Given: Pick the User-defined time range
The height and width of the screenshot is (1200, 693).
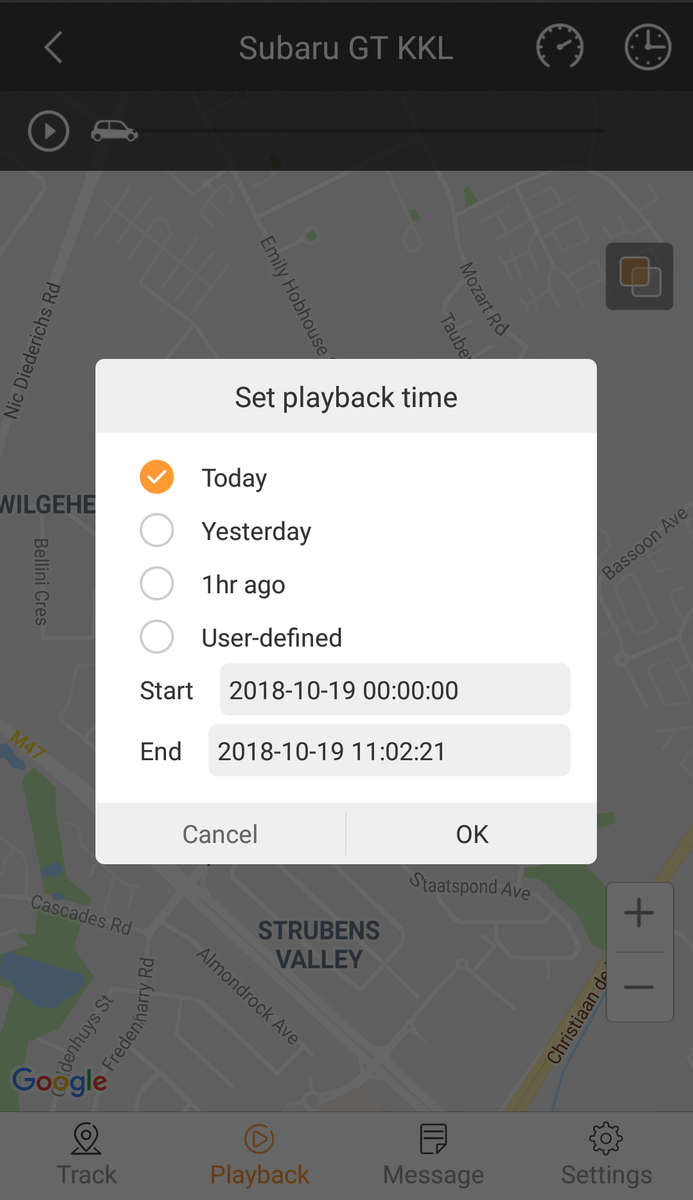Looking at the screenshot, I should tap(157, 637).
